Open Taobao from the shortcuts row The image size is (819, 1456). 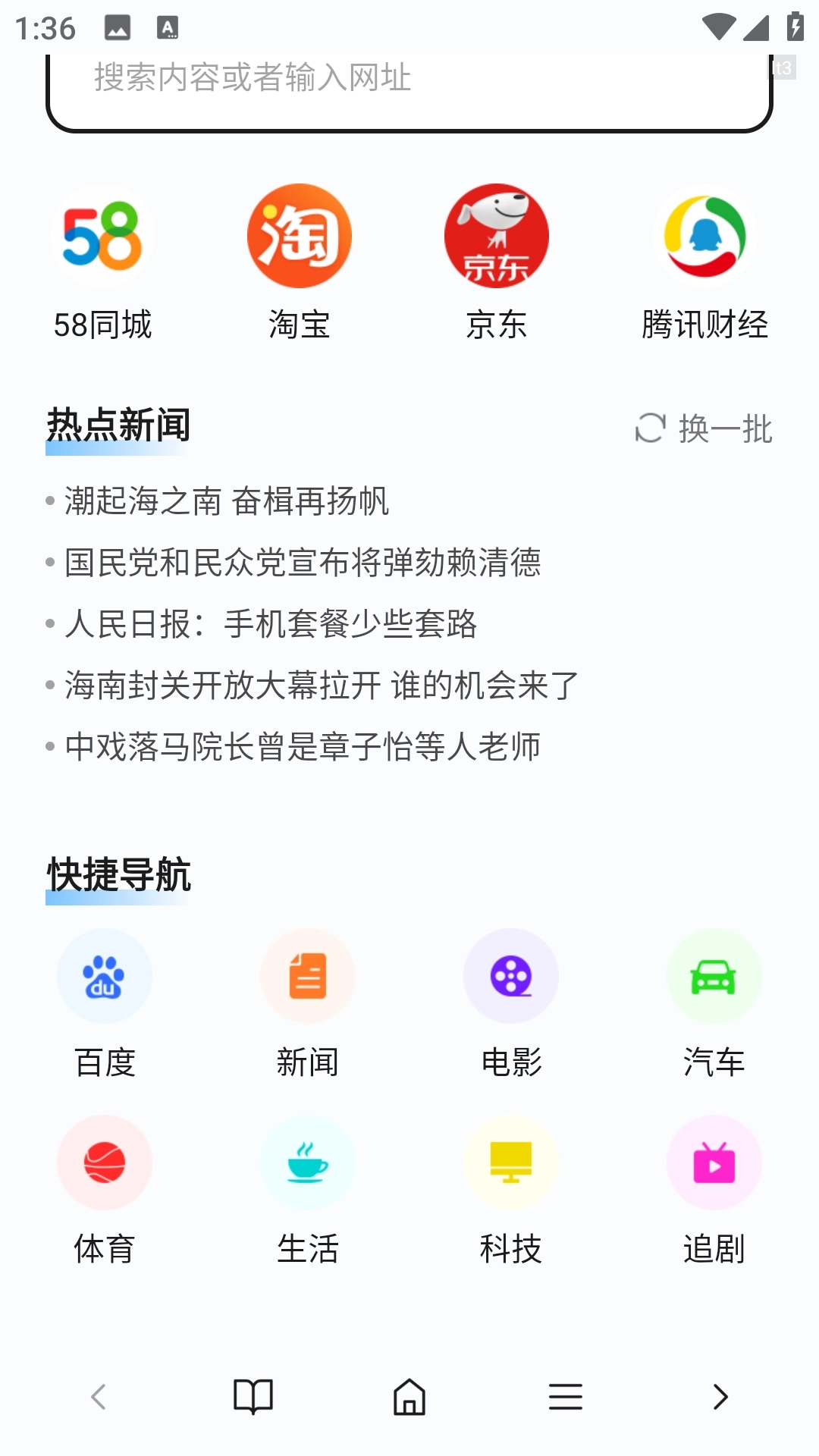(x=299, y=265)
